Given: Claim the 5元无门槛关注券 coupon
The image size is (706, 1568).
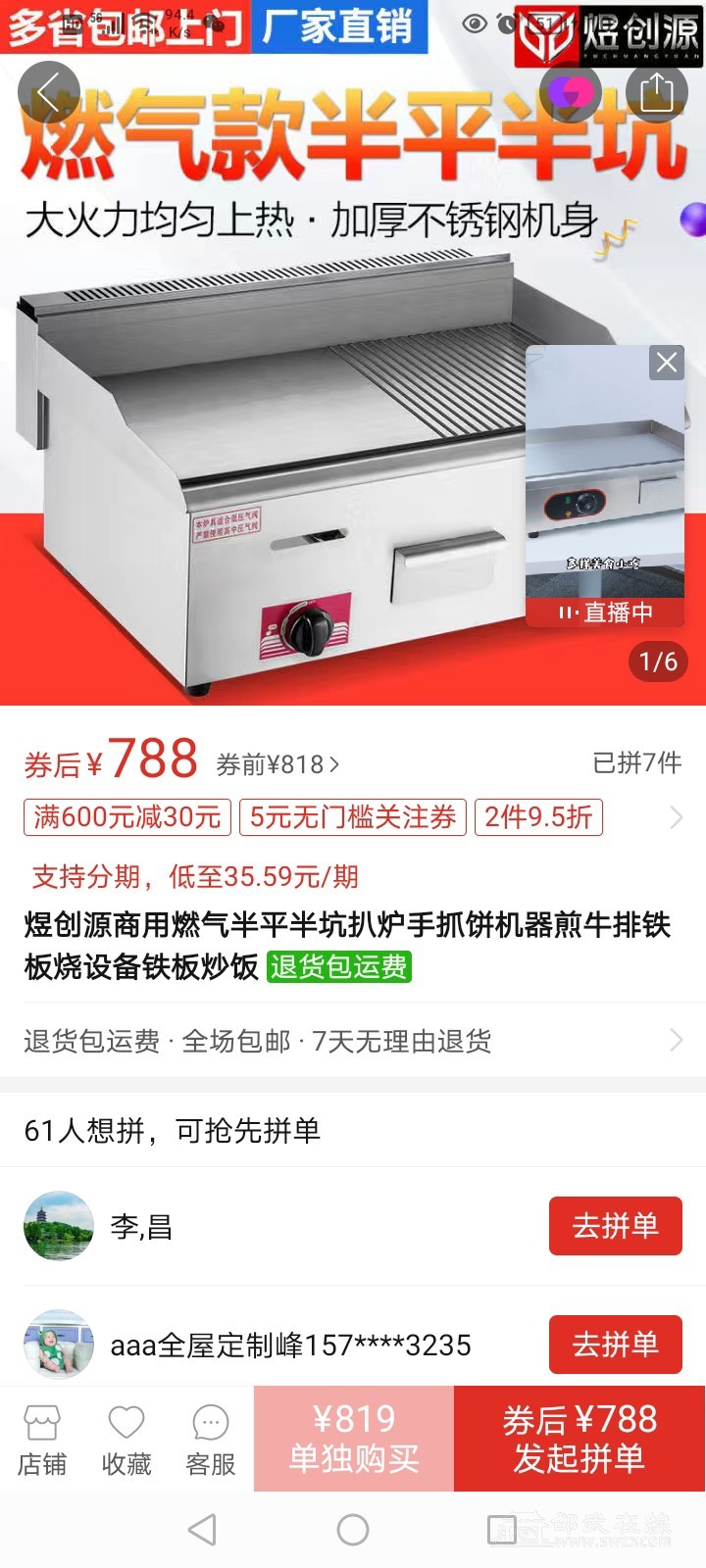Looking at the screenshot, I should click(353, 817).
